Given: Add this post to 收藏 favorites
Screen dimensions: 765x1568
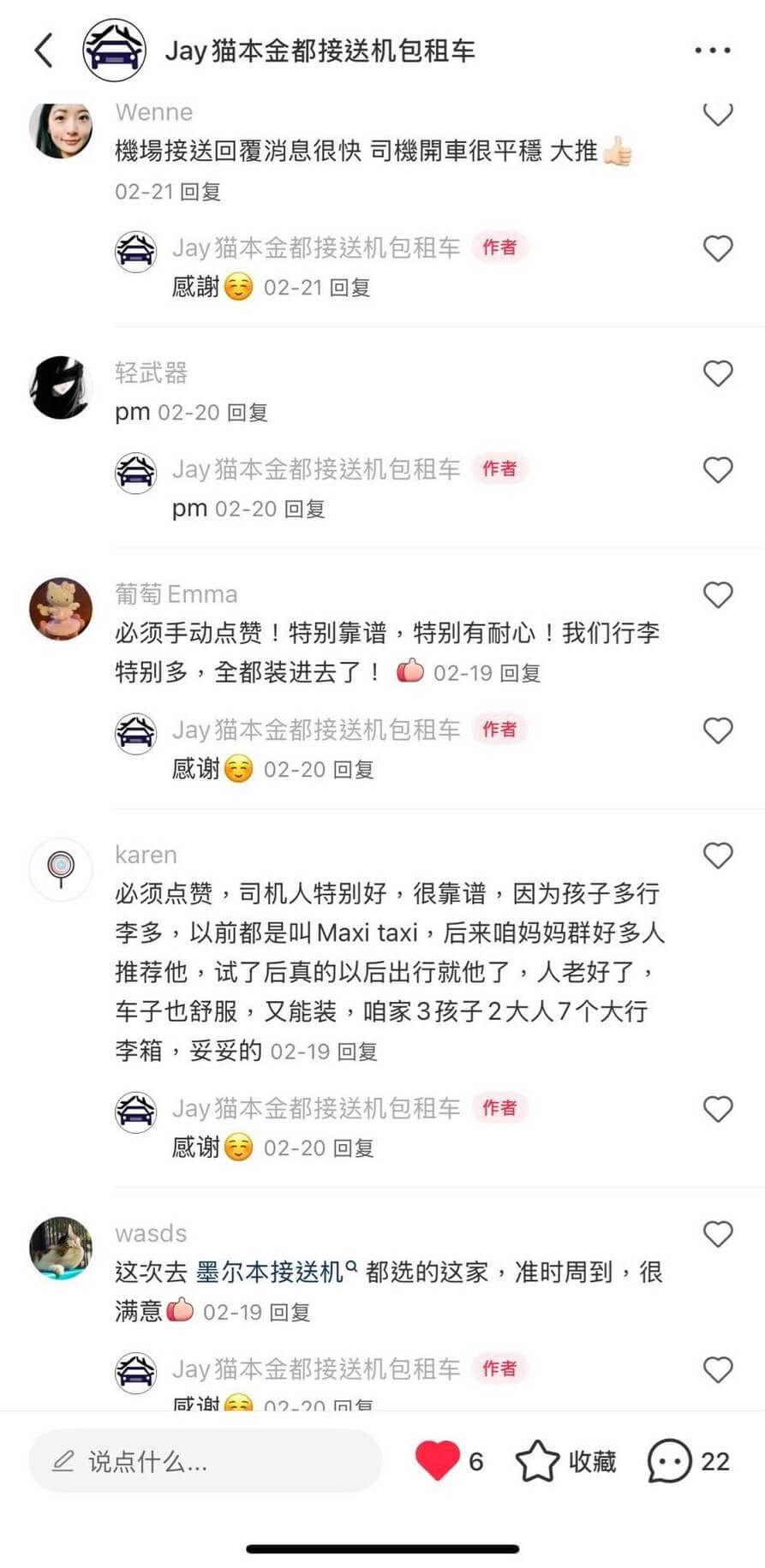Looking at the screenshot, I should [x=565, y=1461].
